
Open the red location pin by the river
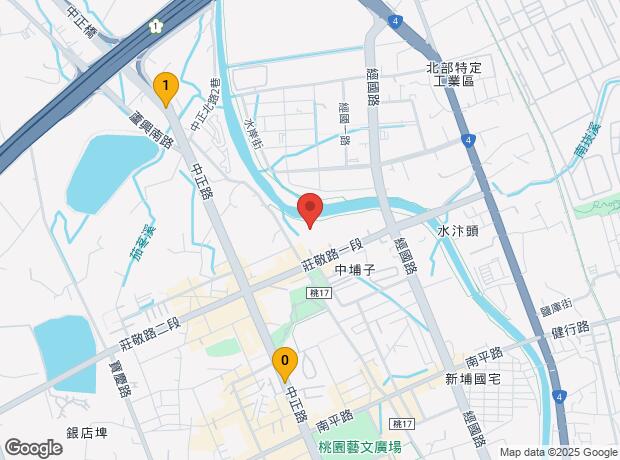coord(310,210)
